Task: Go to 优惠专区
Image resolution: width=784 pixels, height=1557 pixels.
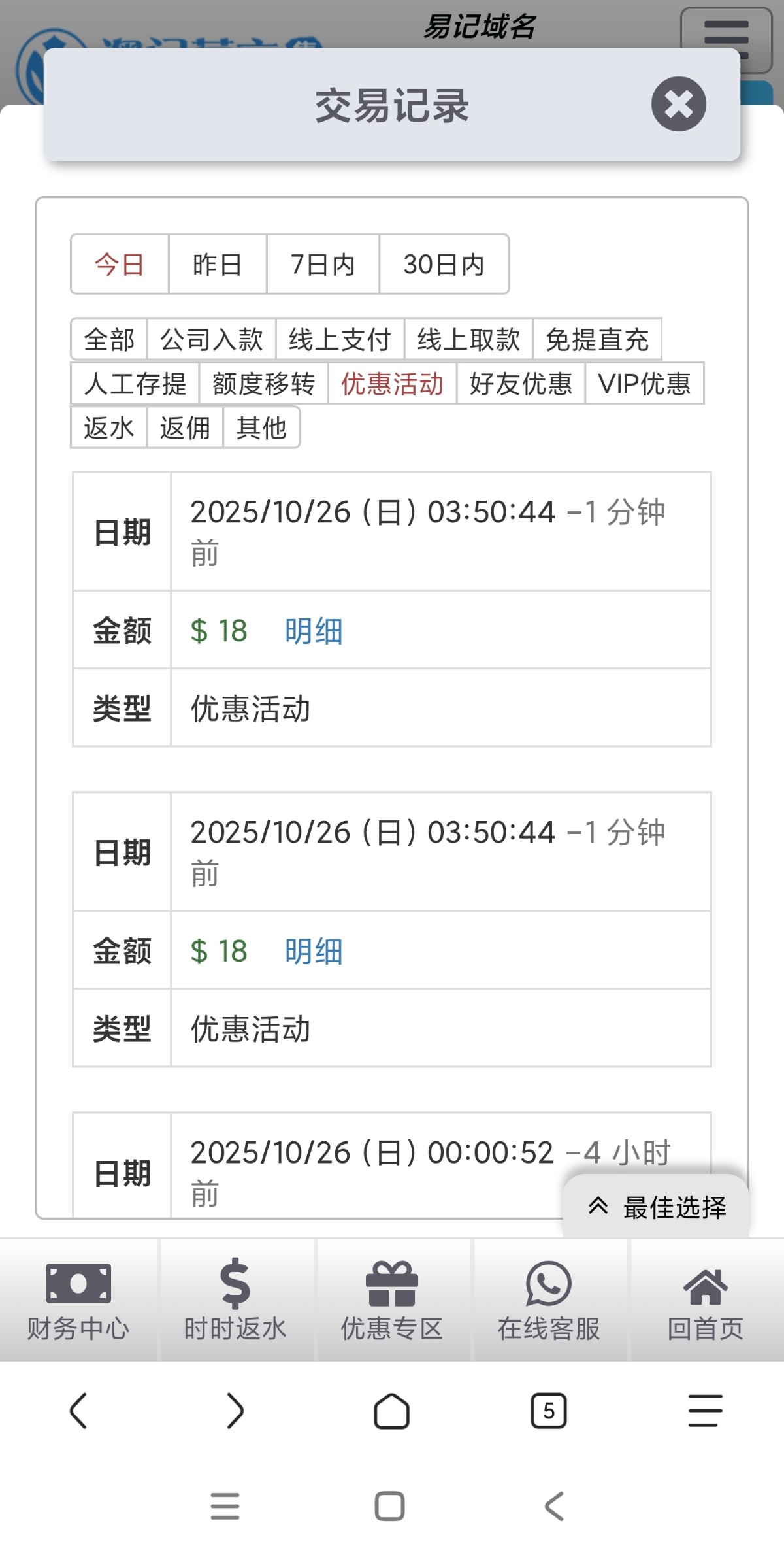Action: (392, 1299)
